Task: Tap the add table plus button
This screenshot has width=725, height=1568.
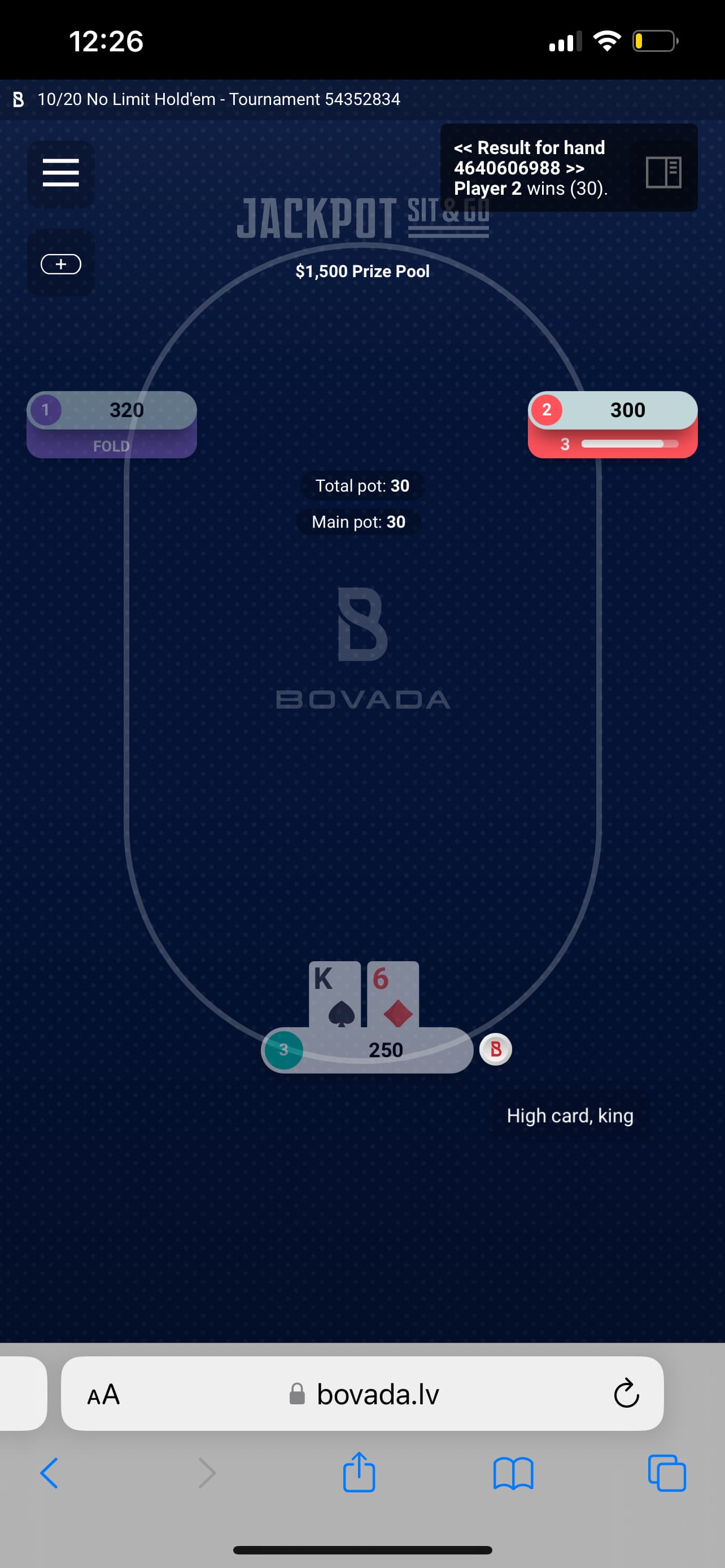Action: (x=61, y=264)
